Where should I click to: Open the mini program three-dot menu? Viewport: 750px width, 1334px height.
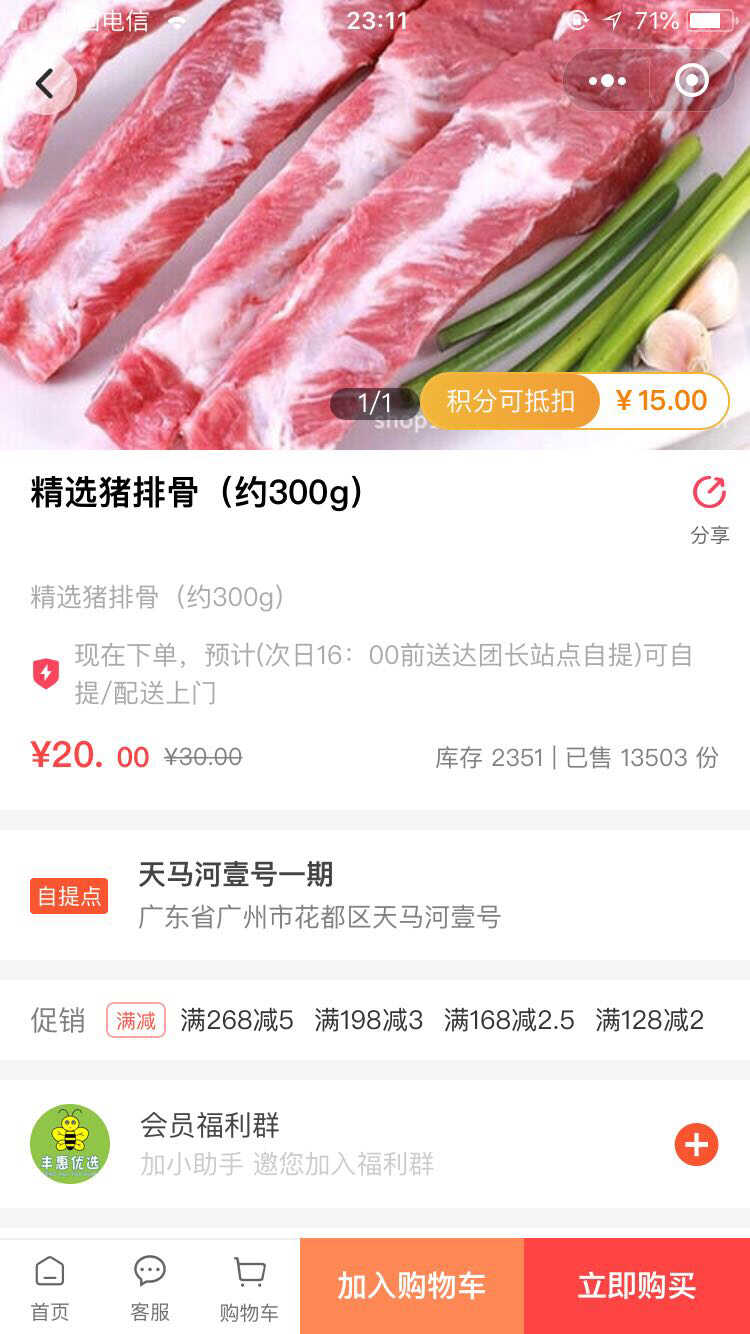pos(607,80)
